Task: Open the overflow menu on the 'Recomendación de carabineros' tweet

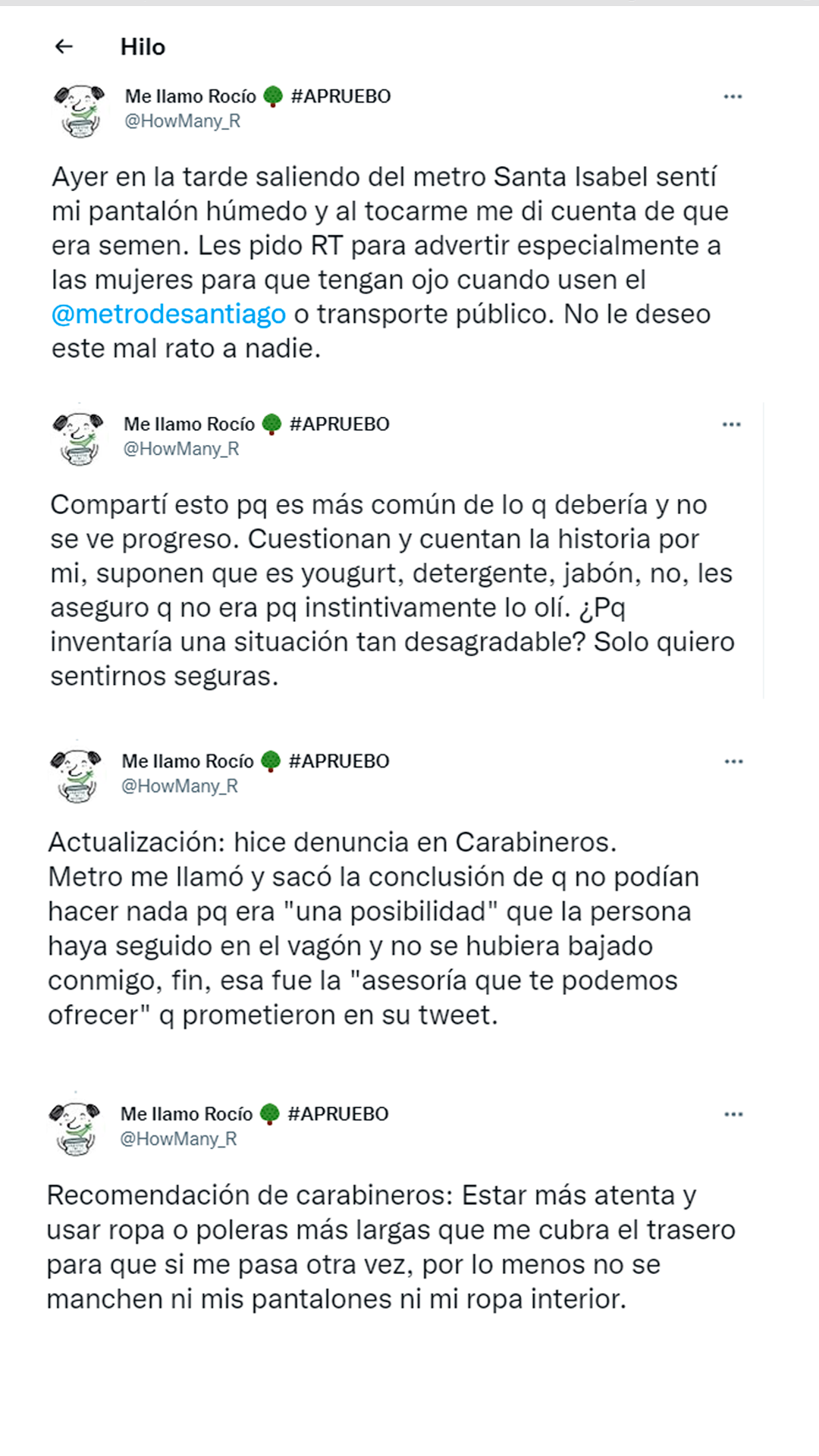Action: (733, 1114)
